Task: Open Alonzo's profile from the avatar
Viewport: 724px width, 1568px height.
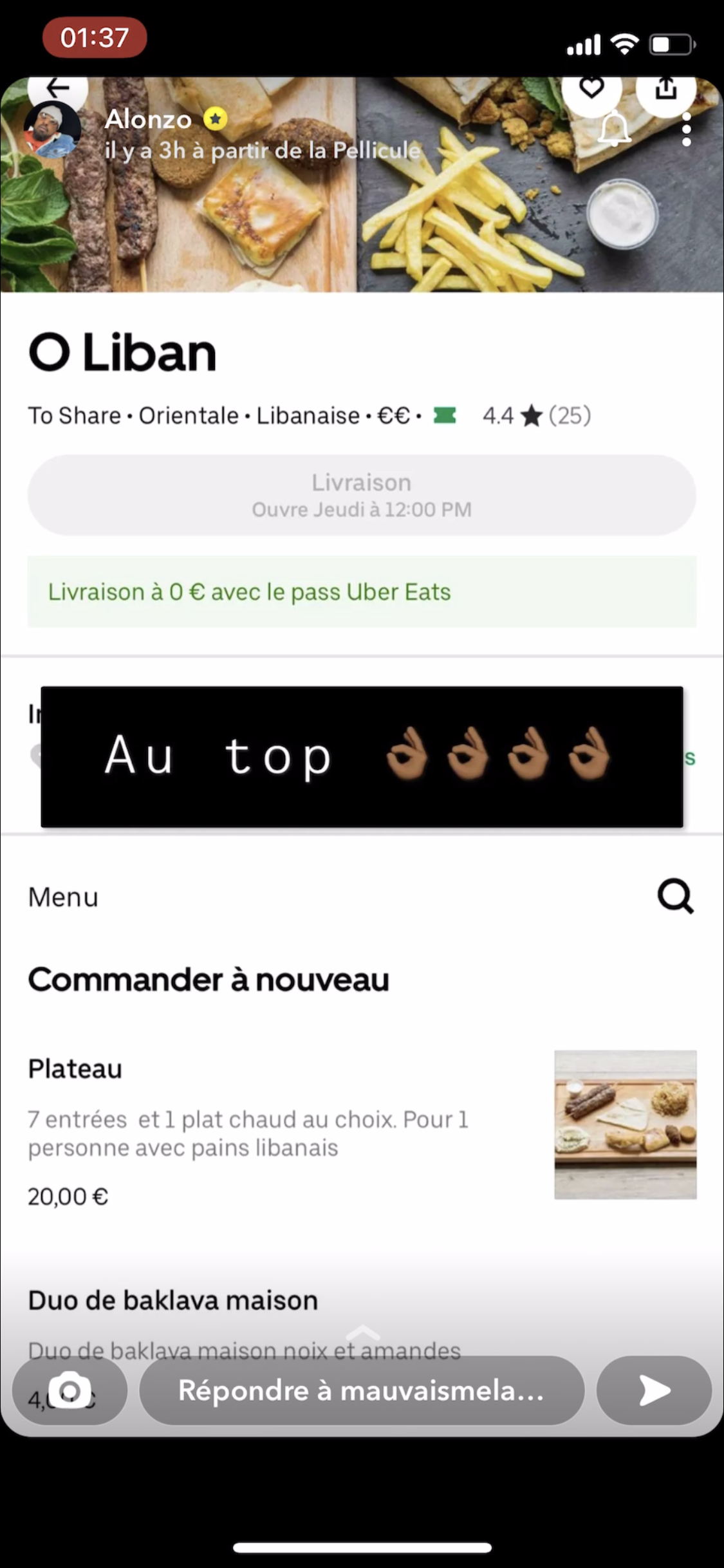Action: (52, 129)
